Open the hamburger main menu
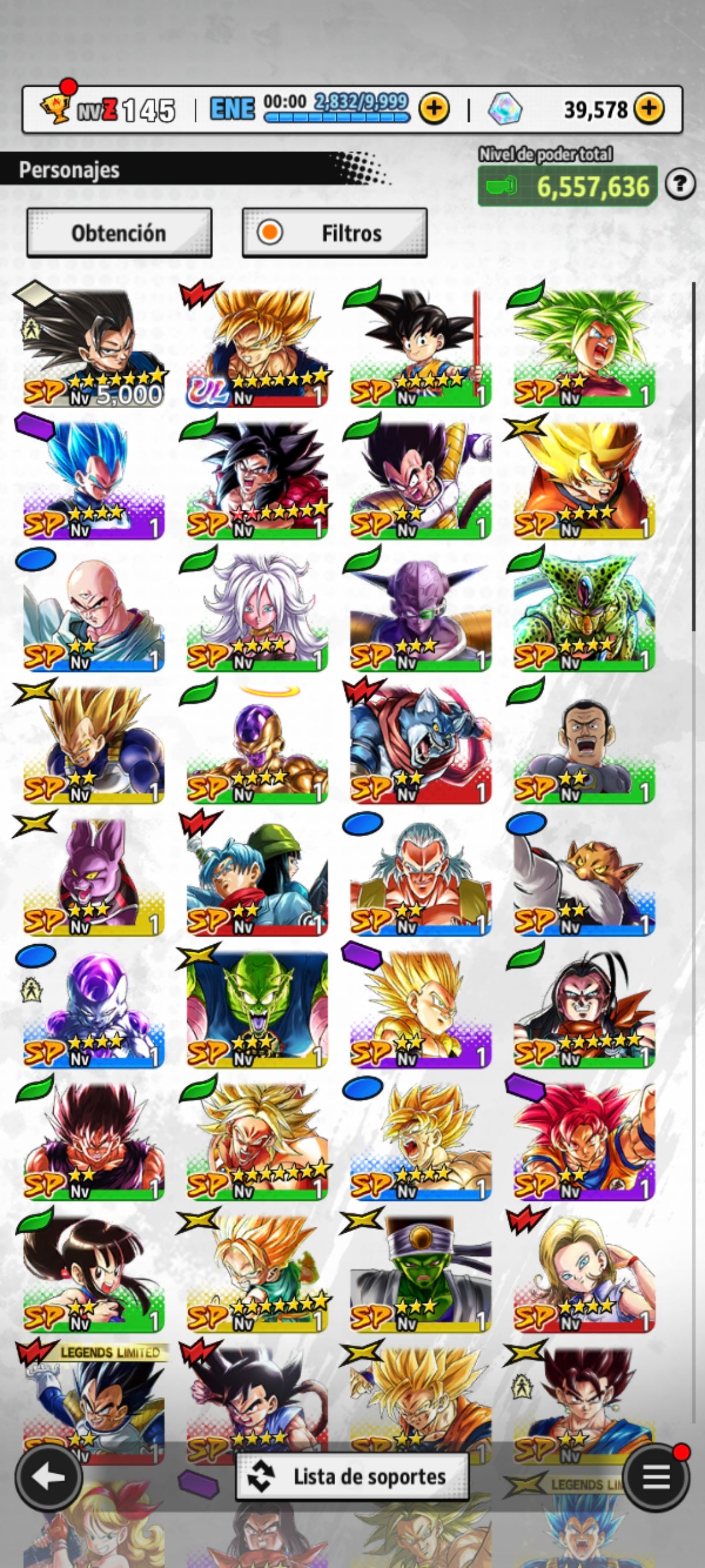Image resolution: width=705 pixels, height=1568 pixels. (656, 1477)
